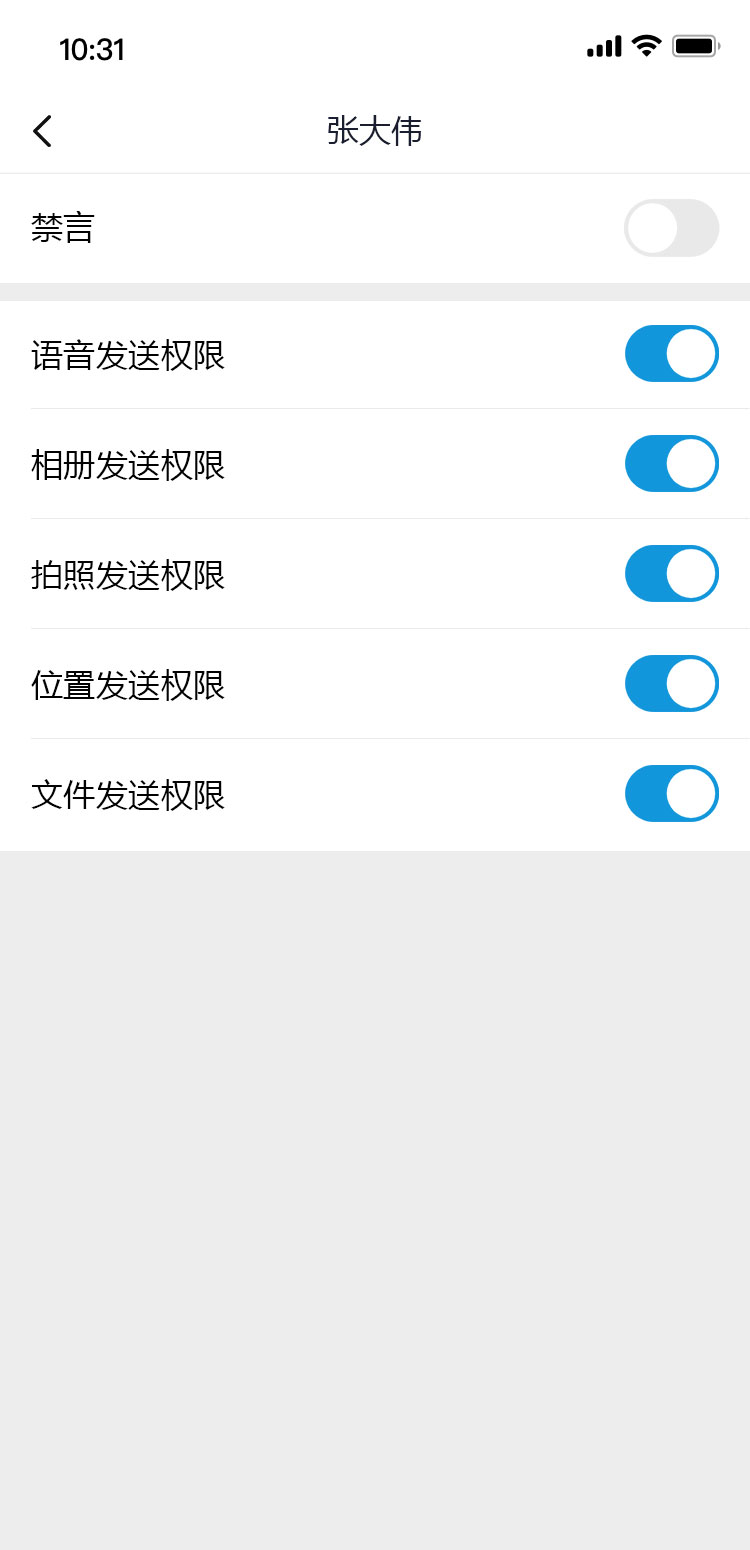Turn off 语音发送权限
This screenshot has height=1550, width=750.
tap(671, 353)
